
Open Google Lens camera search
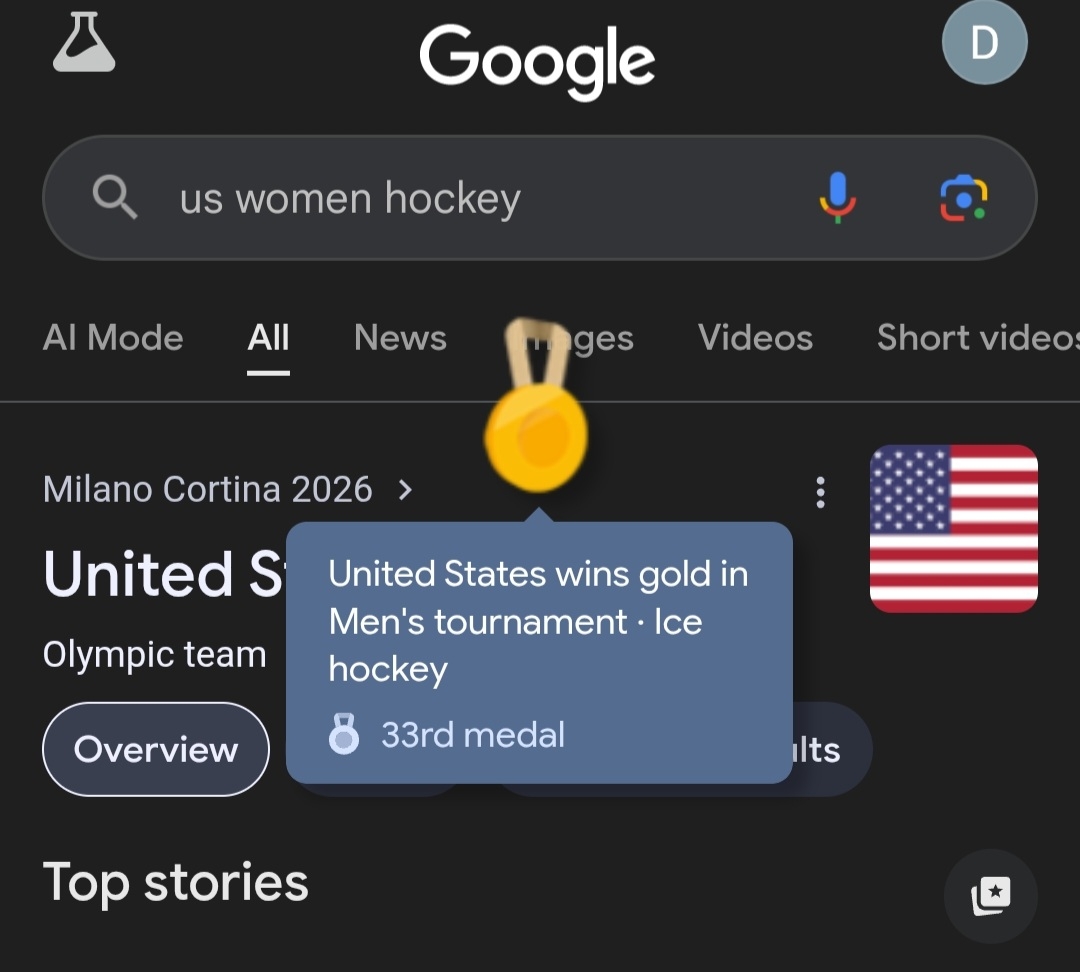[x=963, y=197]
